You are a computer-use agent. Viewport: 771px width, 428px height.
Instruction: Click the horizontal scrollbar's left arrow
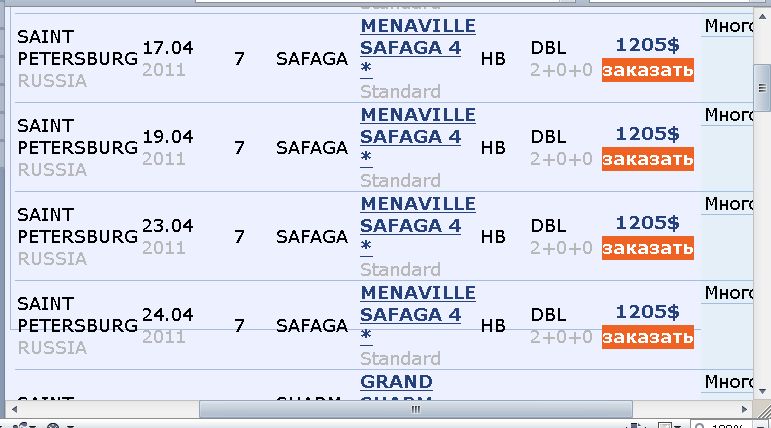tap(14, 409)
